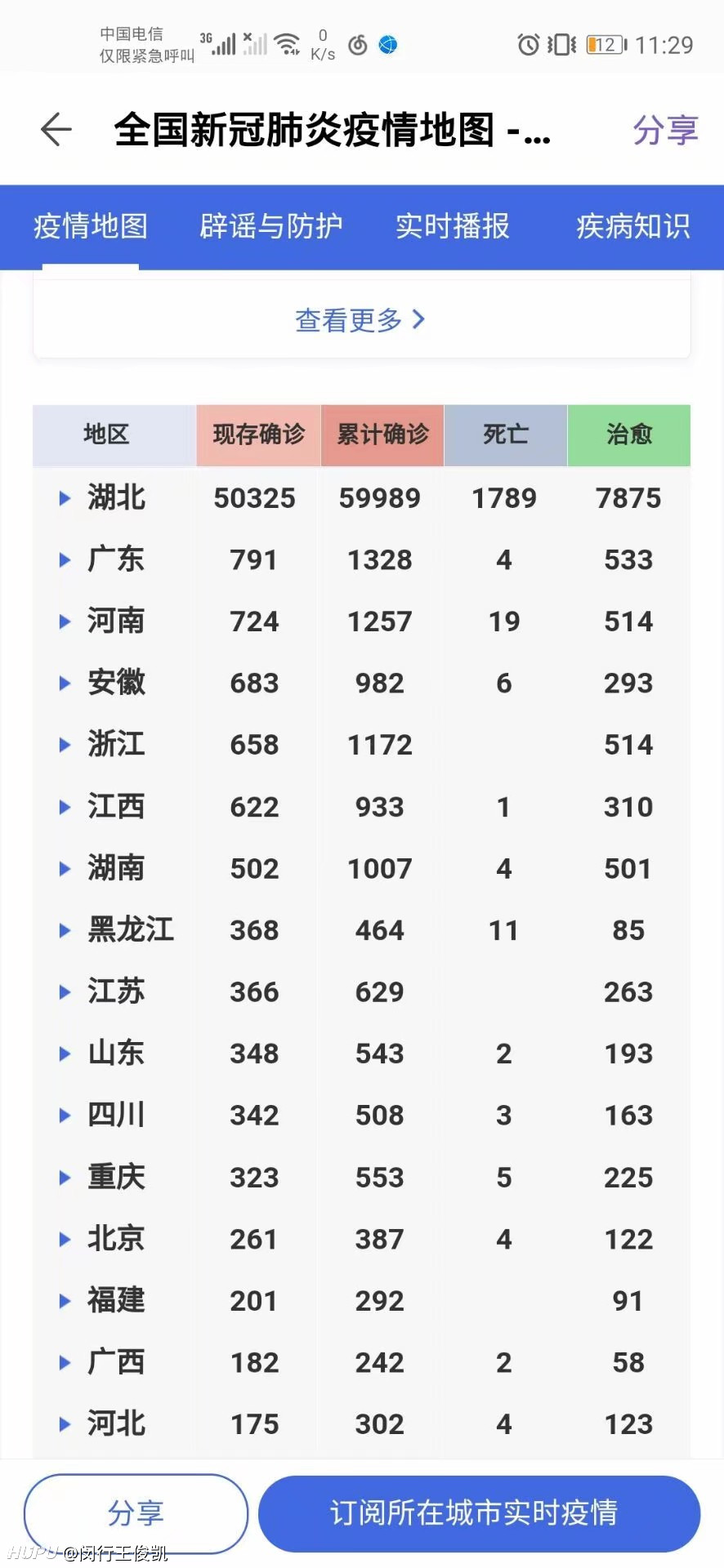This screenshot has height=1568, width=724.
Task: Tap the bottom 分享 outlined button
Action: [136, 1513]
